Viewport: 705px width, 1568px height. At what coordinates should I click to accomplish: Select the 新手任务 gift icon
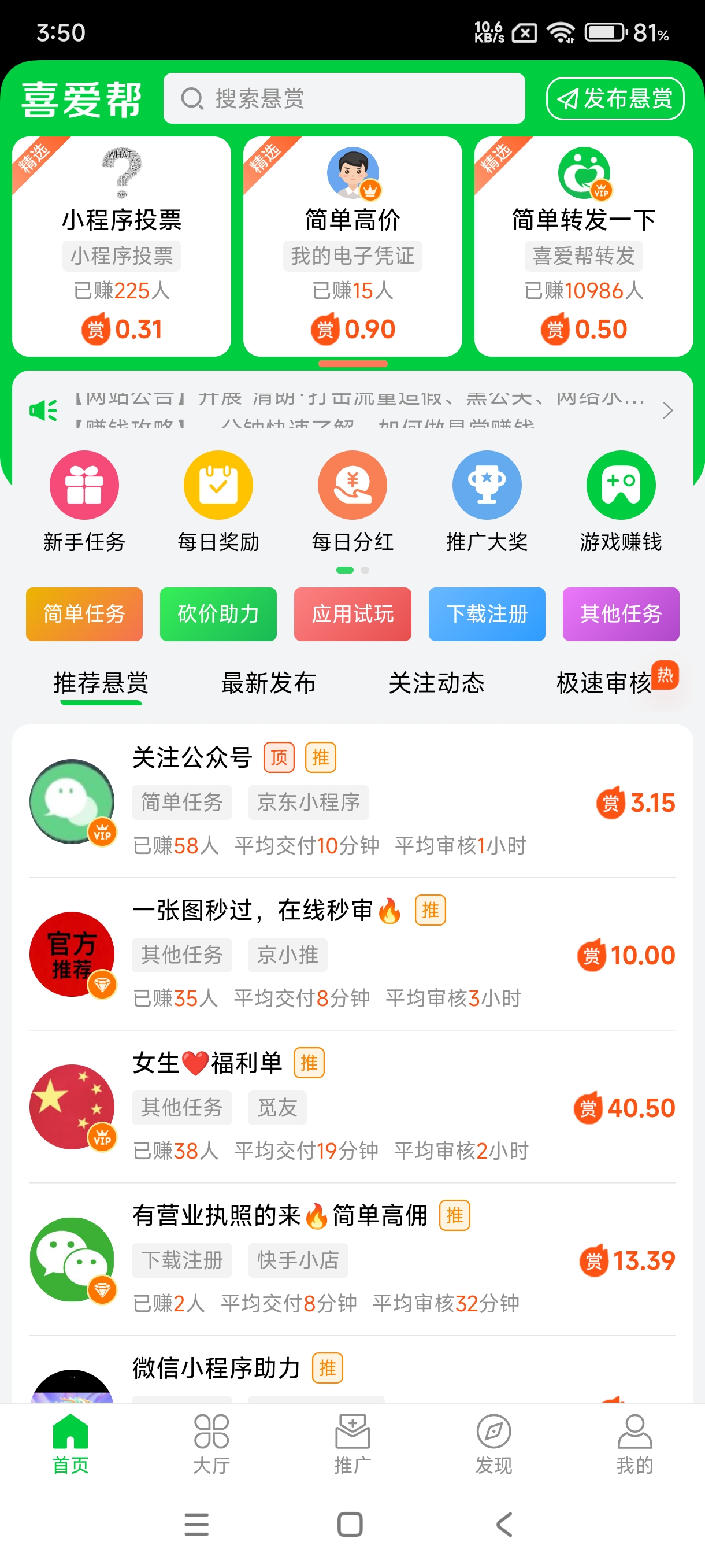(x=84, y=485)
